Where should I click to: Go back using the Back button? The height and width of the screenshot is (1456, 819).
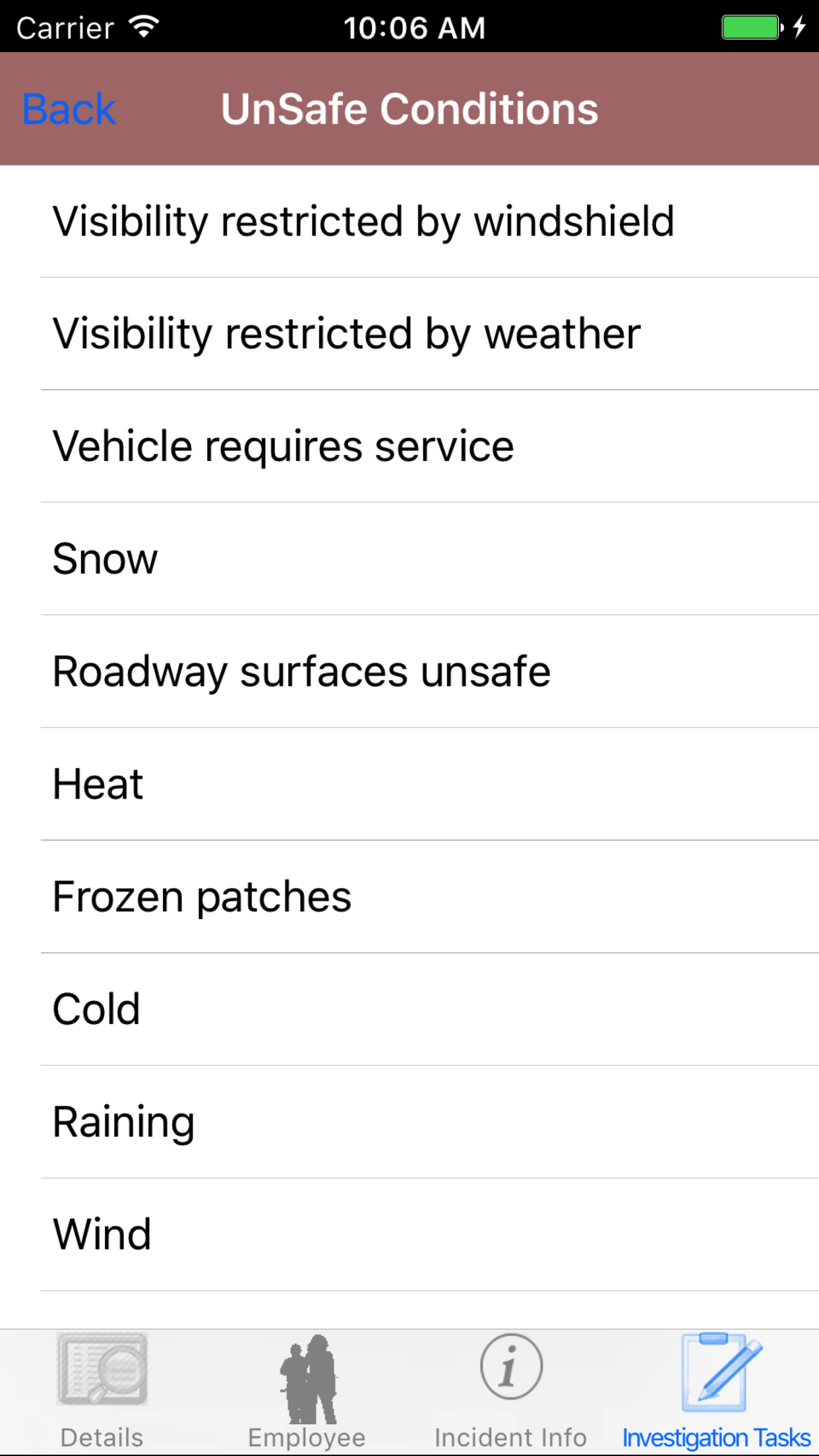[69, 109]
